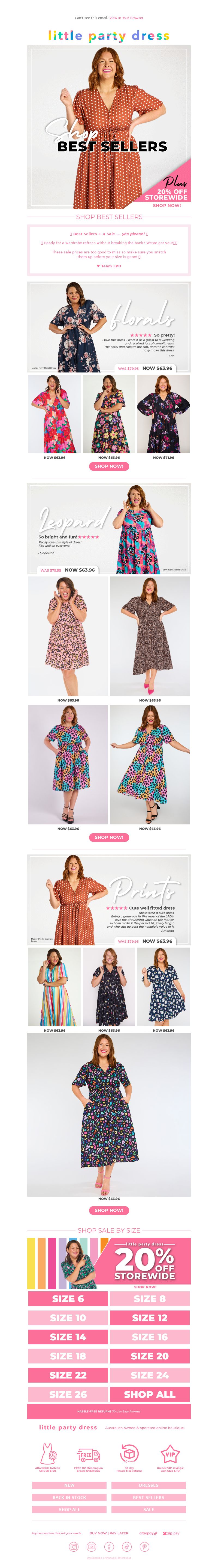Image resolution: width=218 pixels, height=1568 pixels.
Task: Open the Instagram icon in the footer
Action: (74, 1546)
